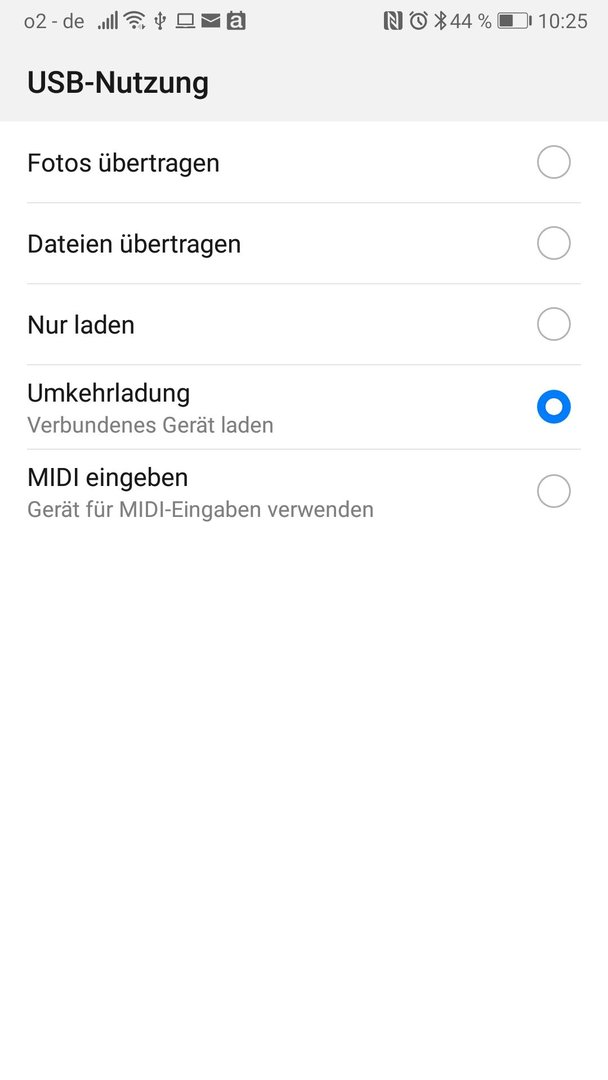Switch USB usage to Nur laden

click(x=304, y=324)
